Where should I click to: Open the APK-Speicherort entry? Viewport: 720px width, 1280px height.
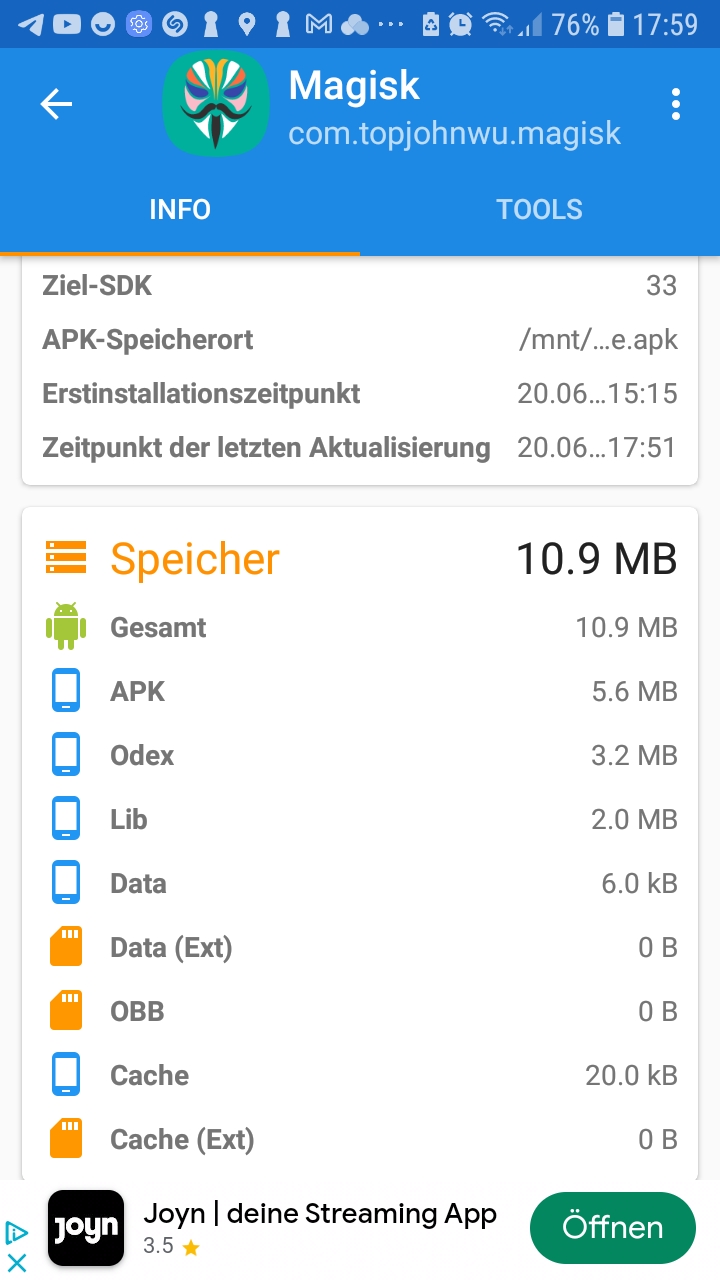360,340
